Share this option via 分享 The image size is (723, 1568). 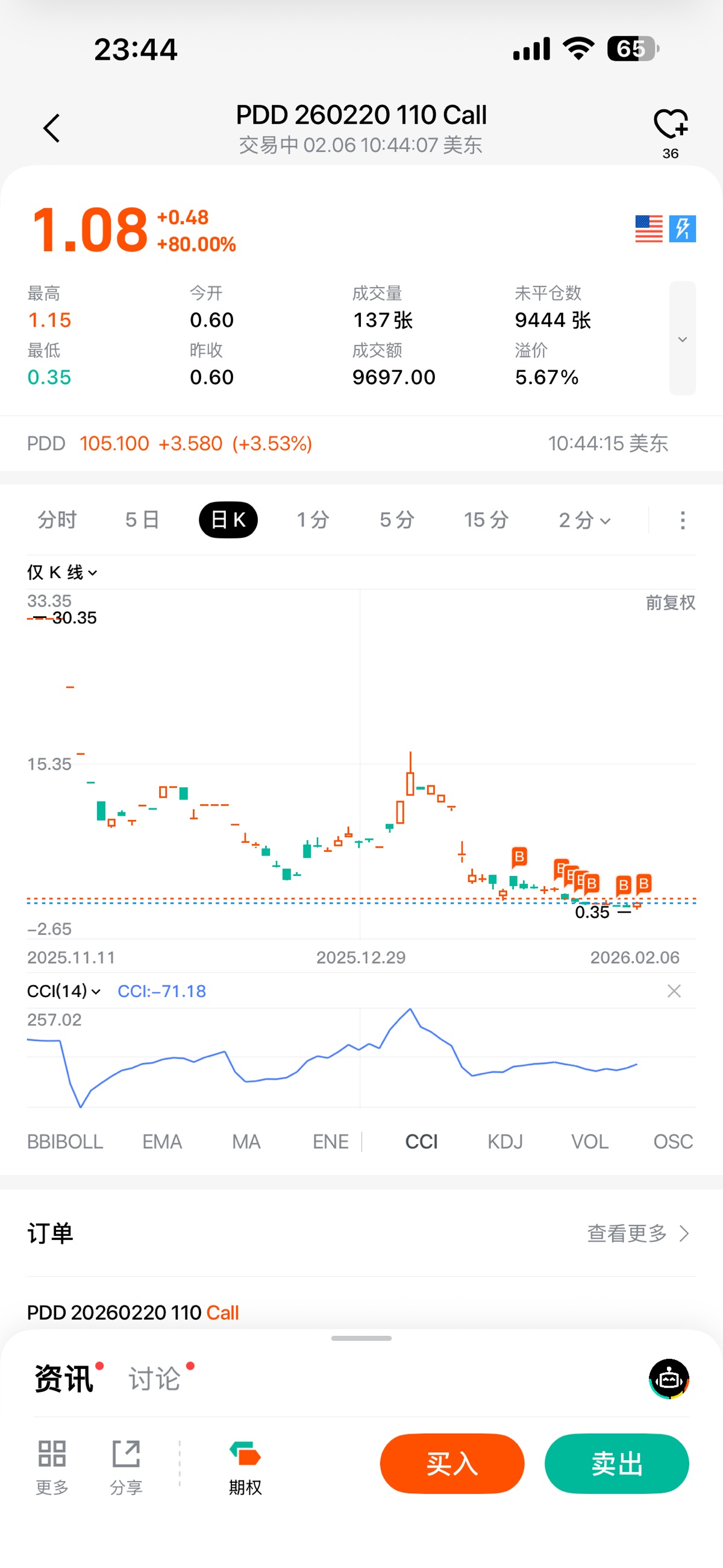tap(126, 1467)
